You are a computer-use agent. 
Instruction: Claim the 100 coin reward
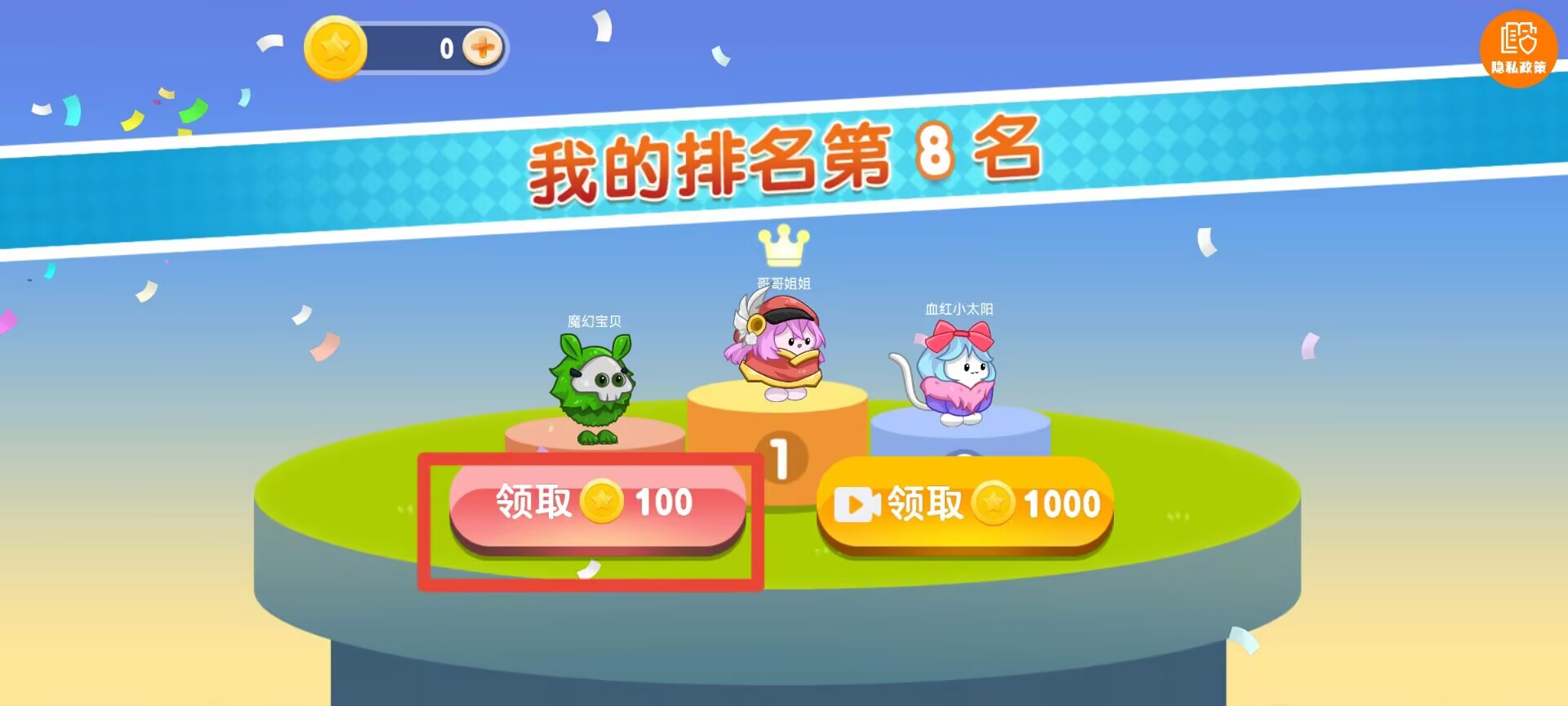(597, 504)
